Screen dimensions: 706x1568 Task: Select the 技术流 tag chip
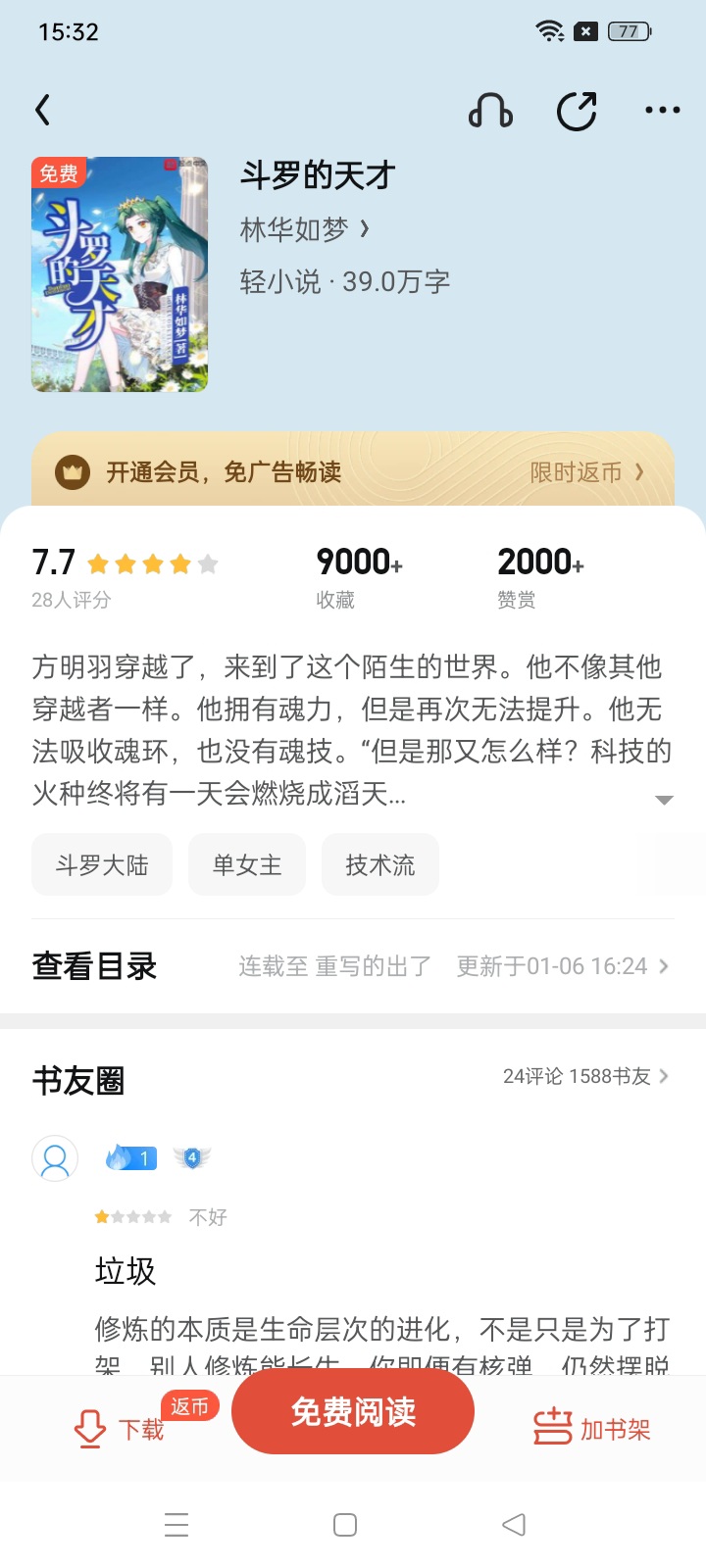[379, 865]
